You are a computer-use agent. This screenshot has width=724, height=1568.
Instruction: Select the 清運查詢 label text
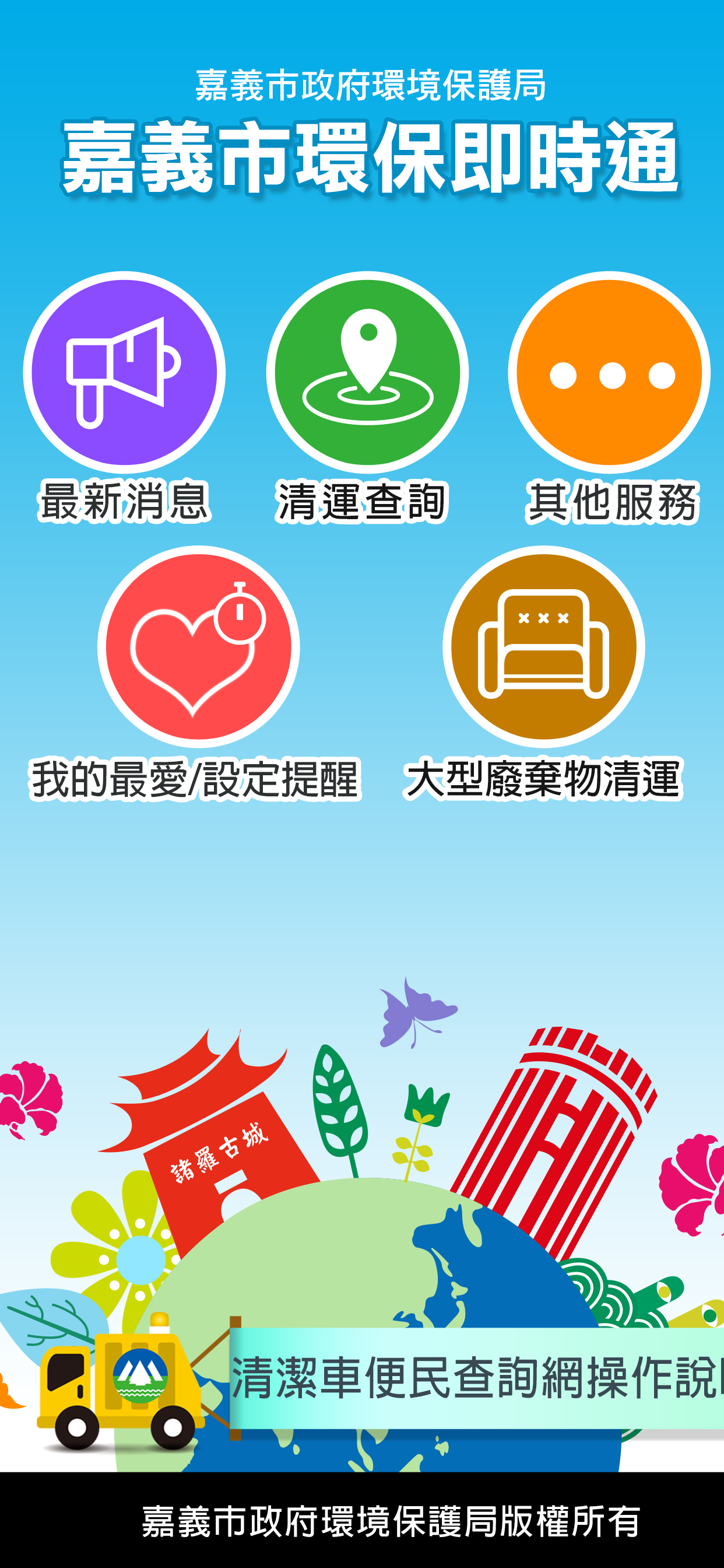[361, 502]
